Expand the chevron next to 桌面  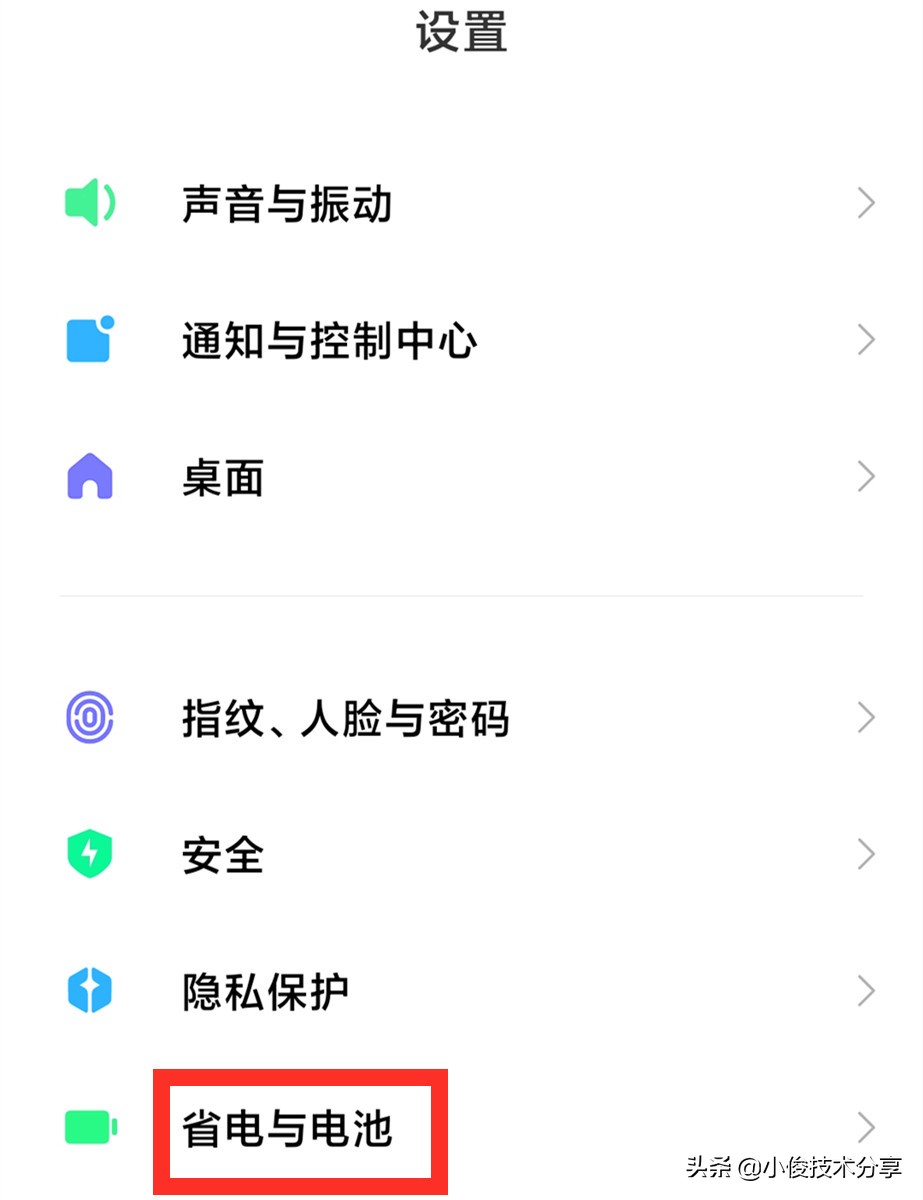pos(866,478)
